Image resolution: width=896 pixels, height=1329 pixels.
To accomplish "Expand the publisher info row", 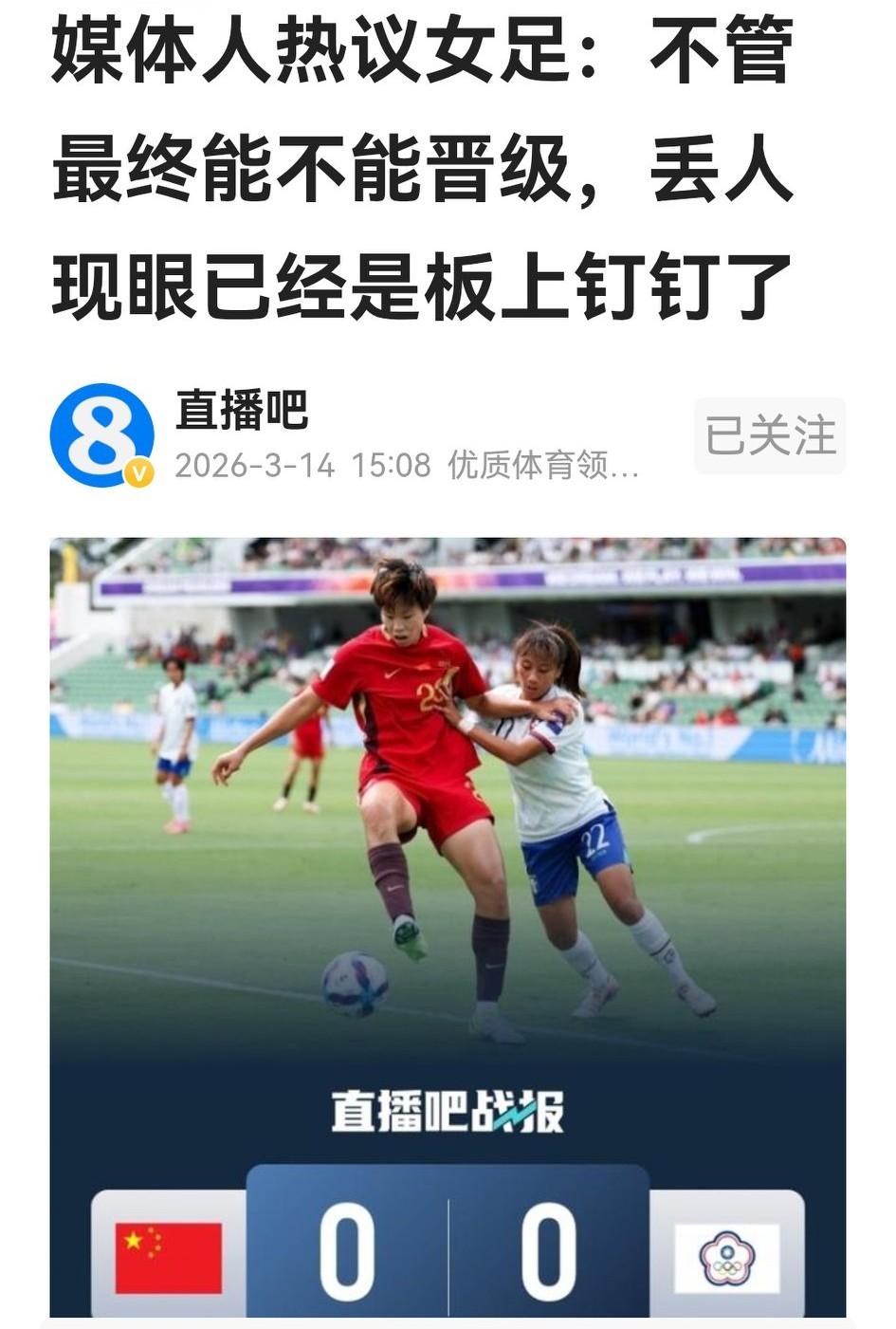I will point(379,435).
